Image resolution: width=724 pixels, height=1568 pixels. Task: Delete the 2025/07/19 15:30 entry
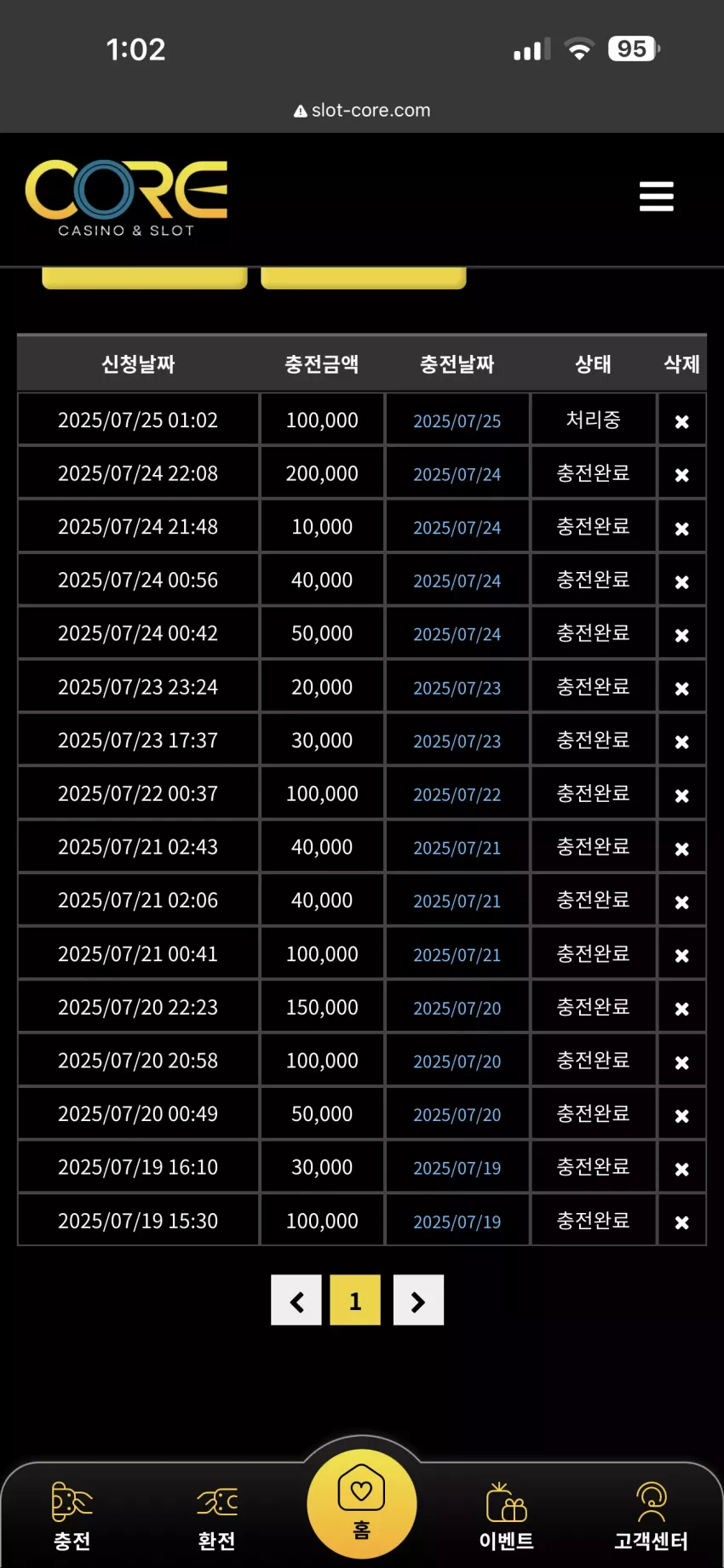[681, 1222]
